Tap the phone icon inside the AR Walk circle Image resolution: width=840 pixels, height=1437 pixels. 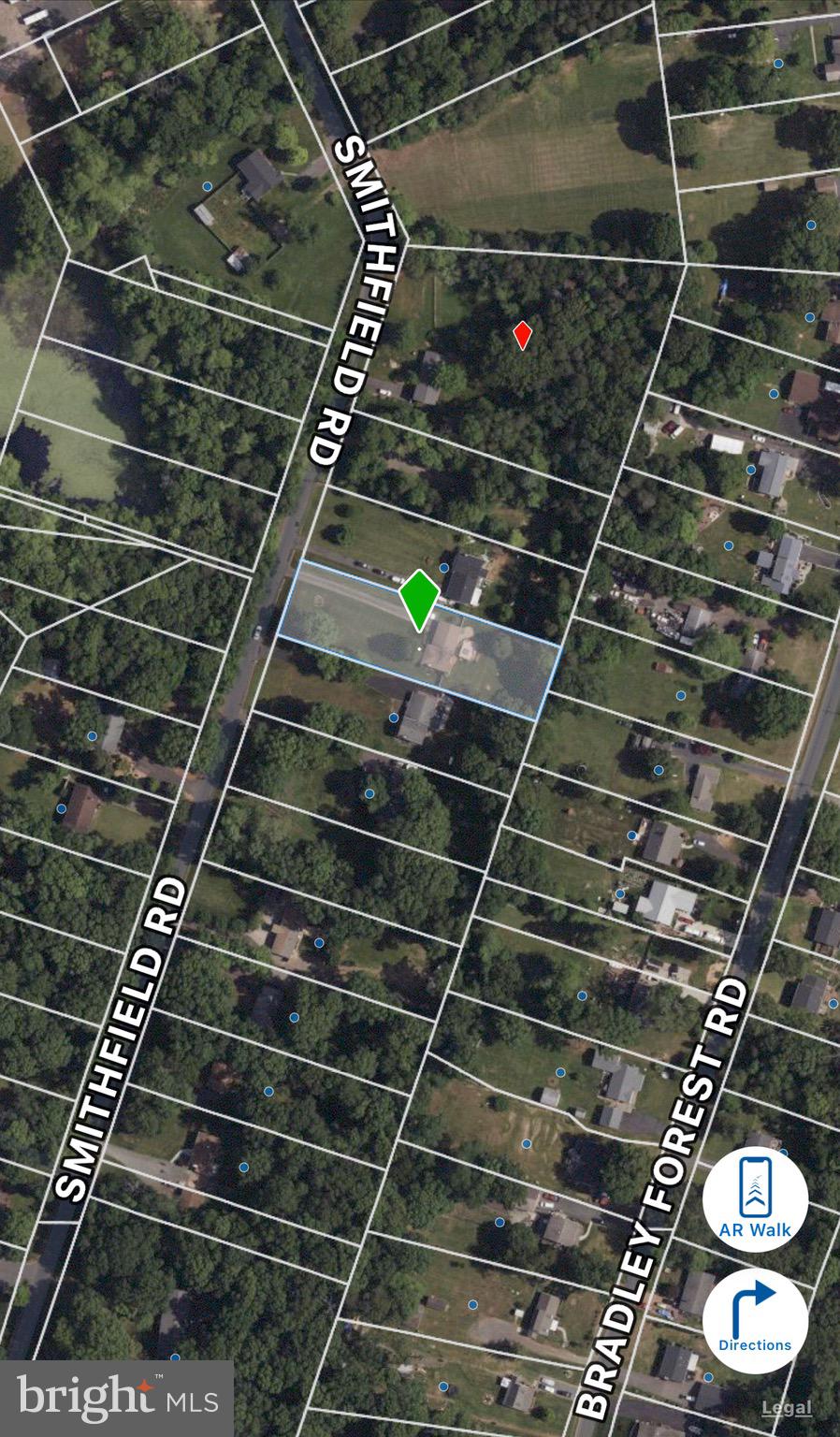756,1186
